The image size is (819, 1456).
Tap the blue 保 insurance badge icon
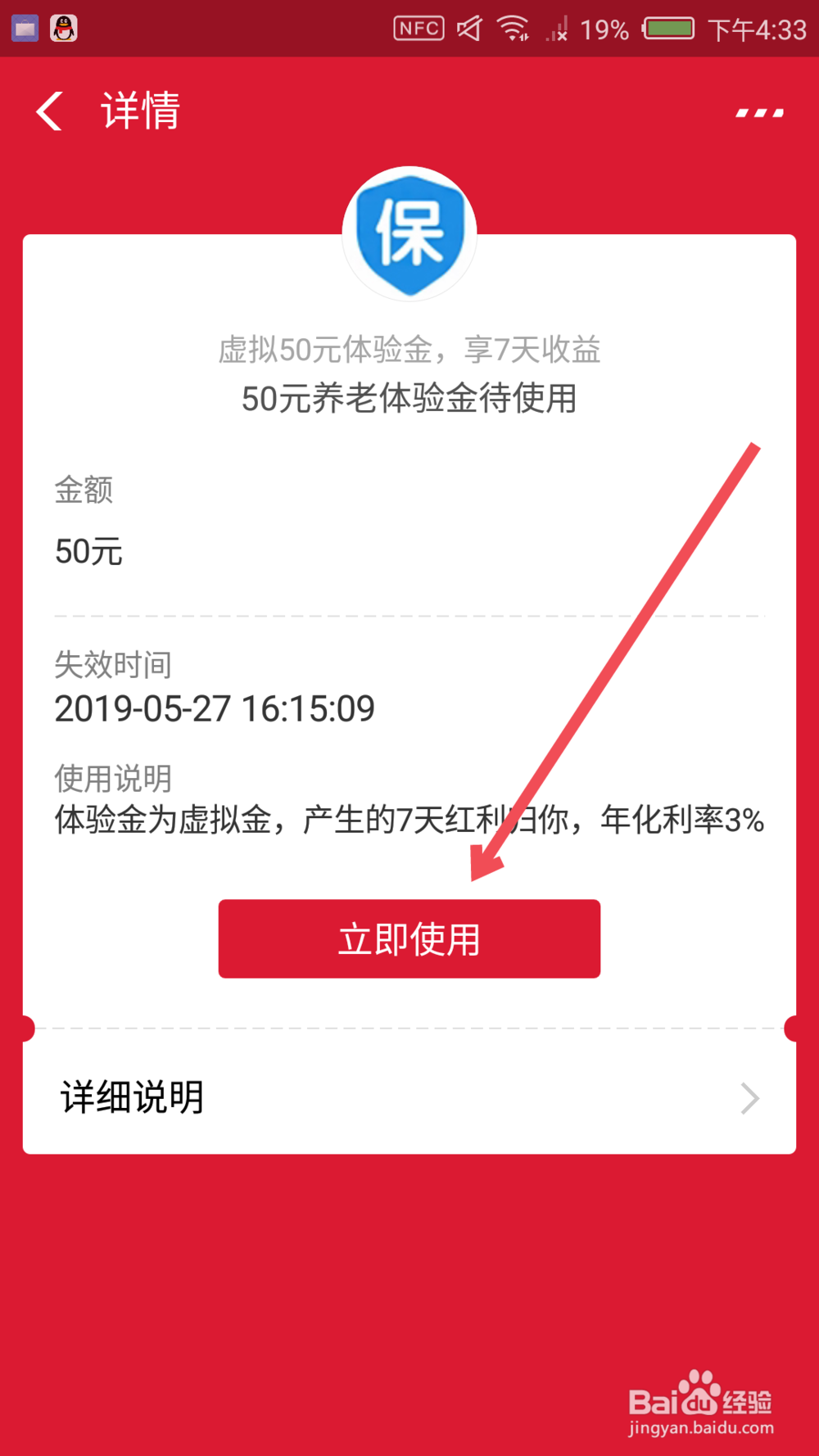click(409, 235)
